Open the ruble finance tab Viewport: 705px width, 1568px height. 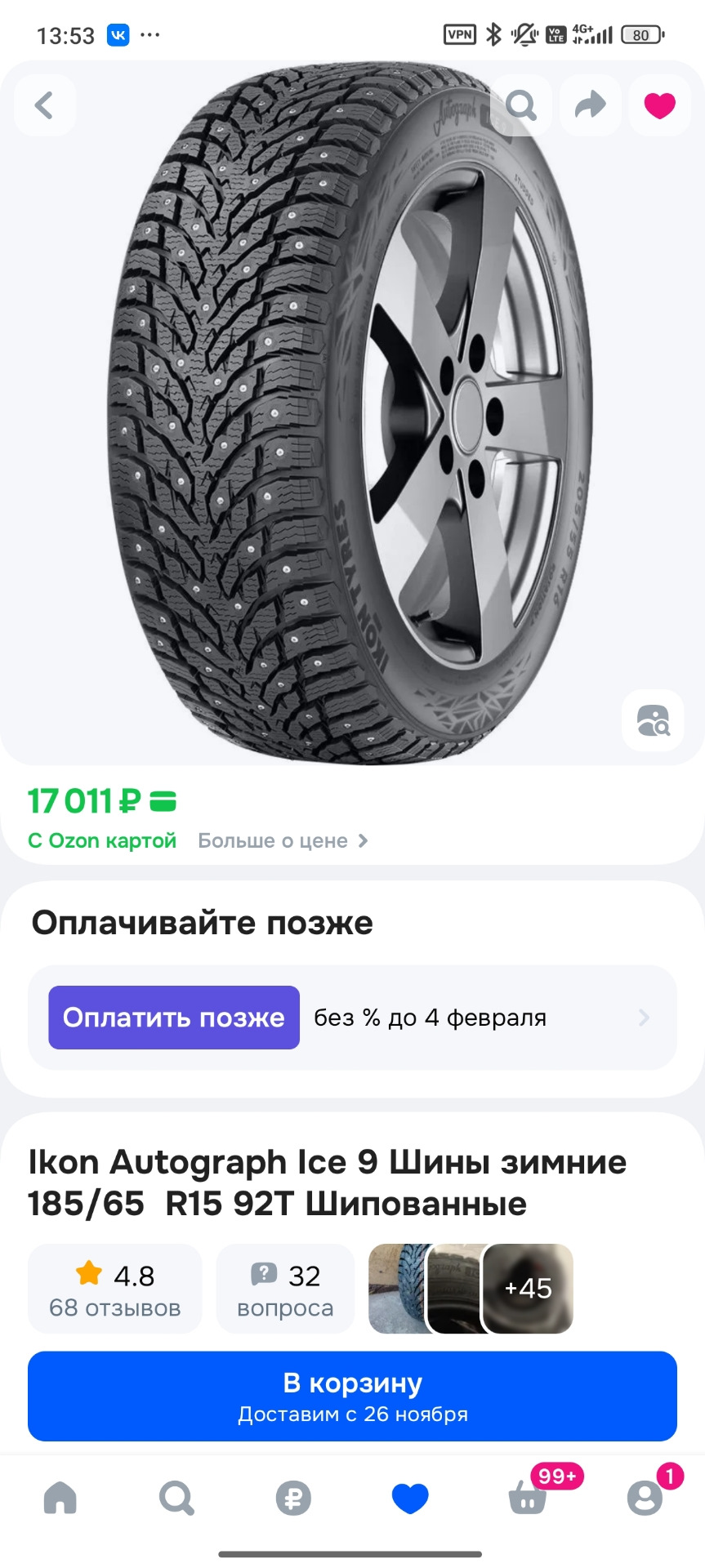coord(293,1498)
